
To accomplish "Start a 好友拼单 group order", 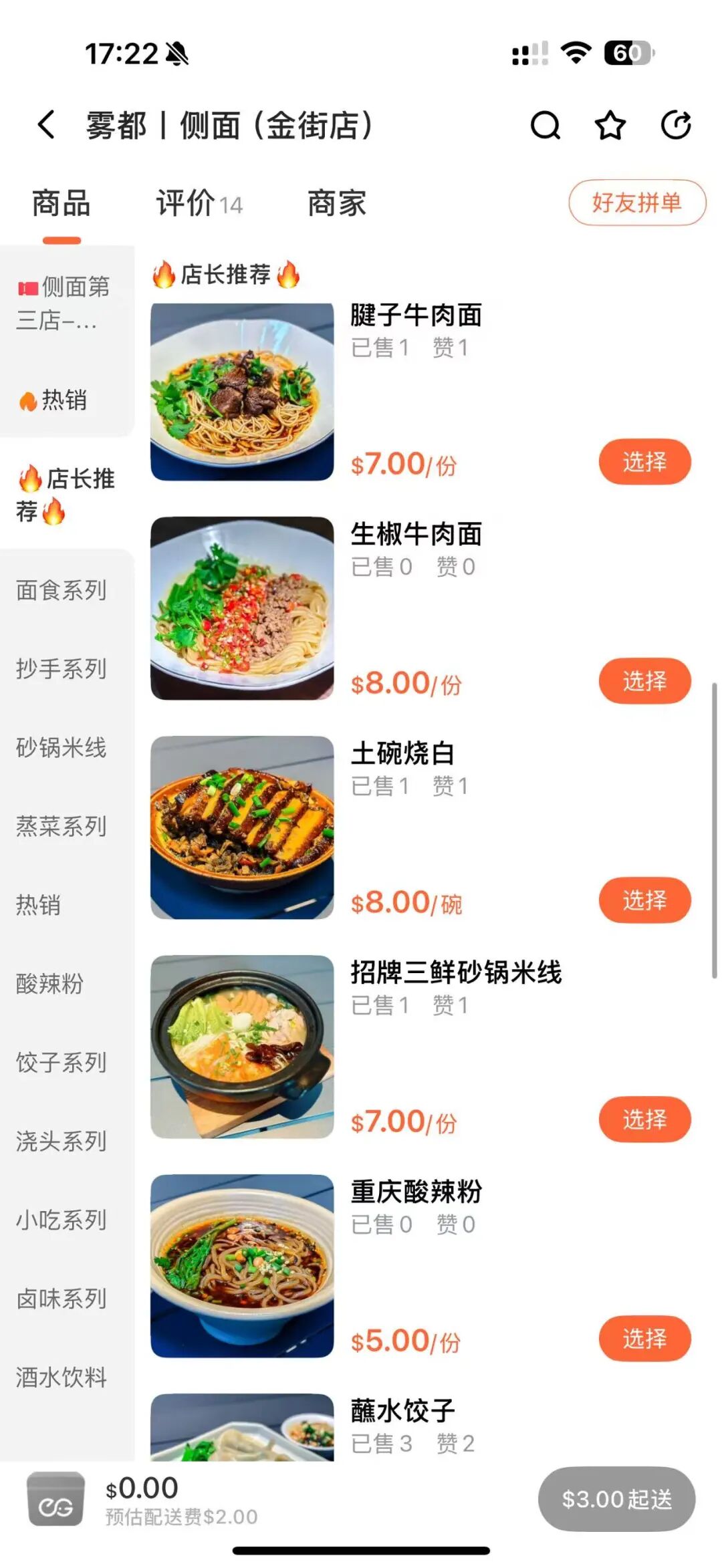I will 636,203.
